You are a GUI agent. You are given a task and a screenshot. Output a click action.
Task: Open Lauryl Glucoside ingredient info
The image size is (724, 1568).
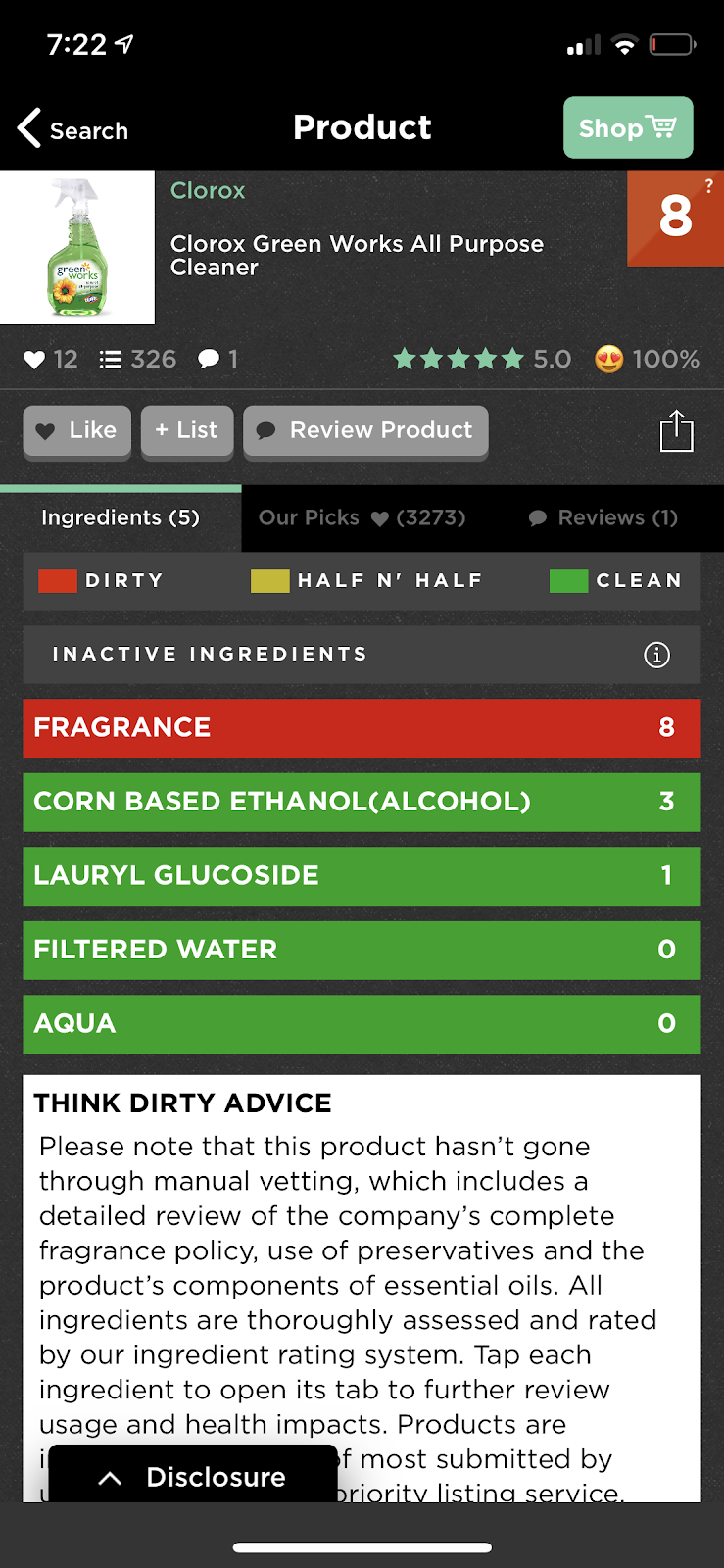pyautogui.click(x=362, y=876)
